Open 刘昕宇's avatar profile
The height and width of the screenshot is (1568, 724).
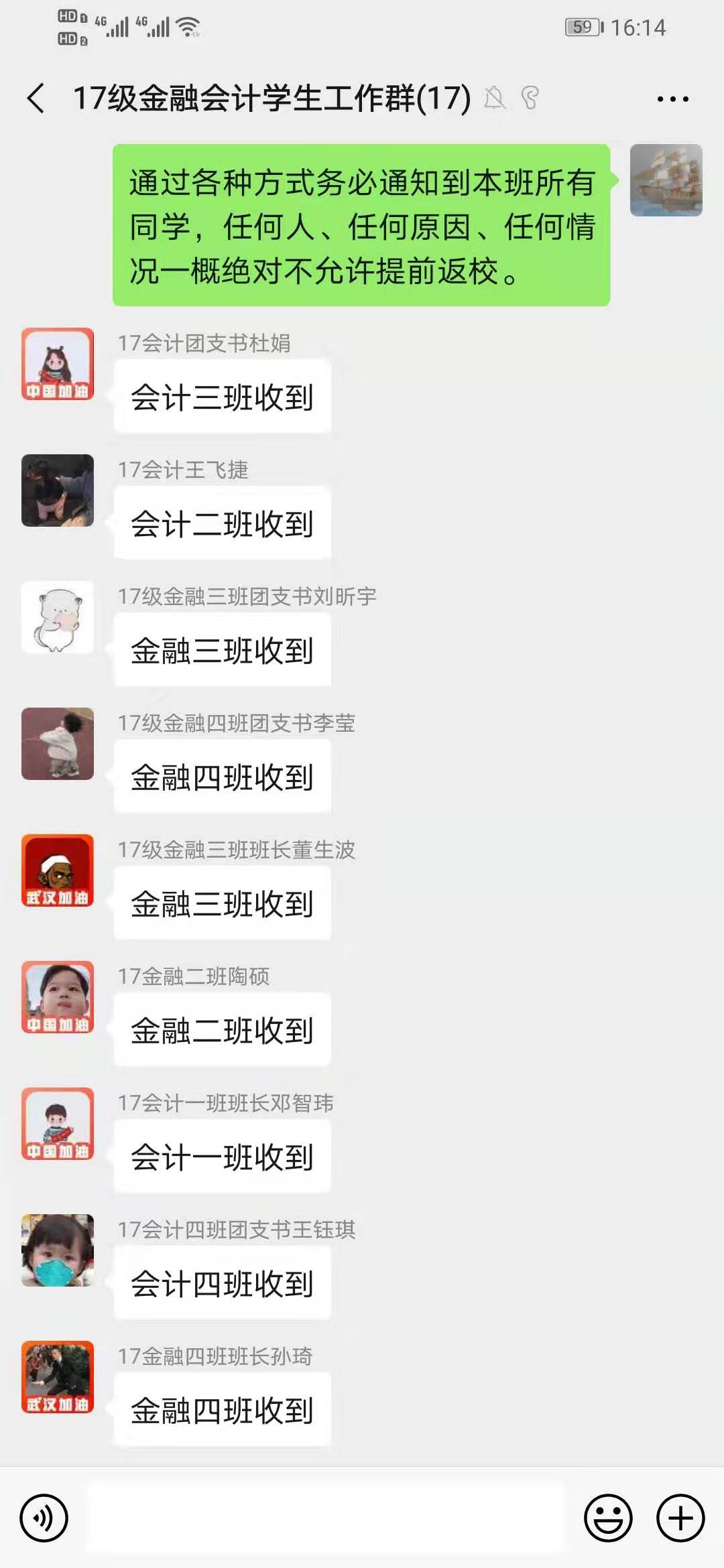point(58,617)
